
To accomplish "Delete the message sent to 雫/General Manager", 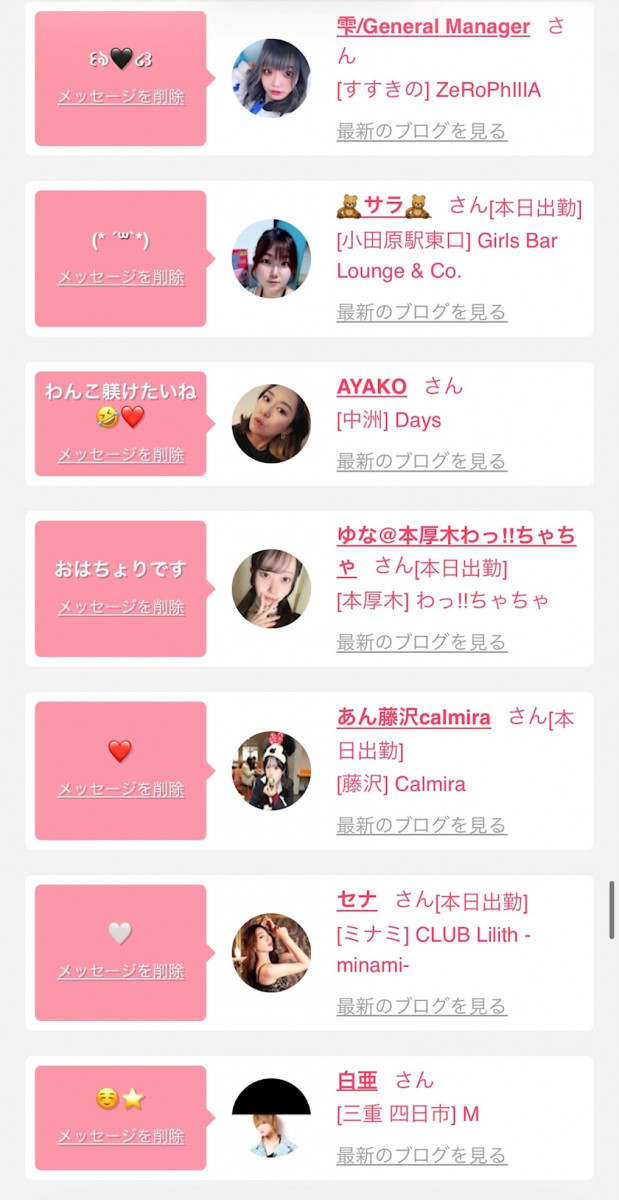I will 121,97.
